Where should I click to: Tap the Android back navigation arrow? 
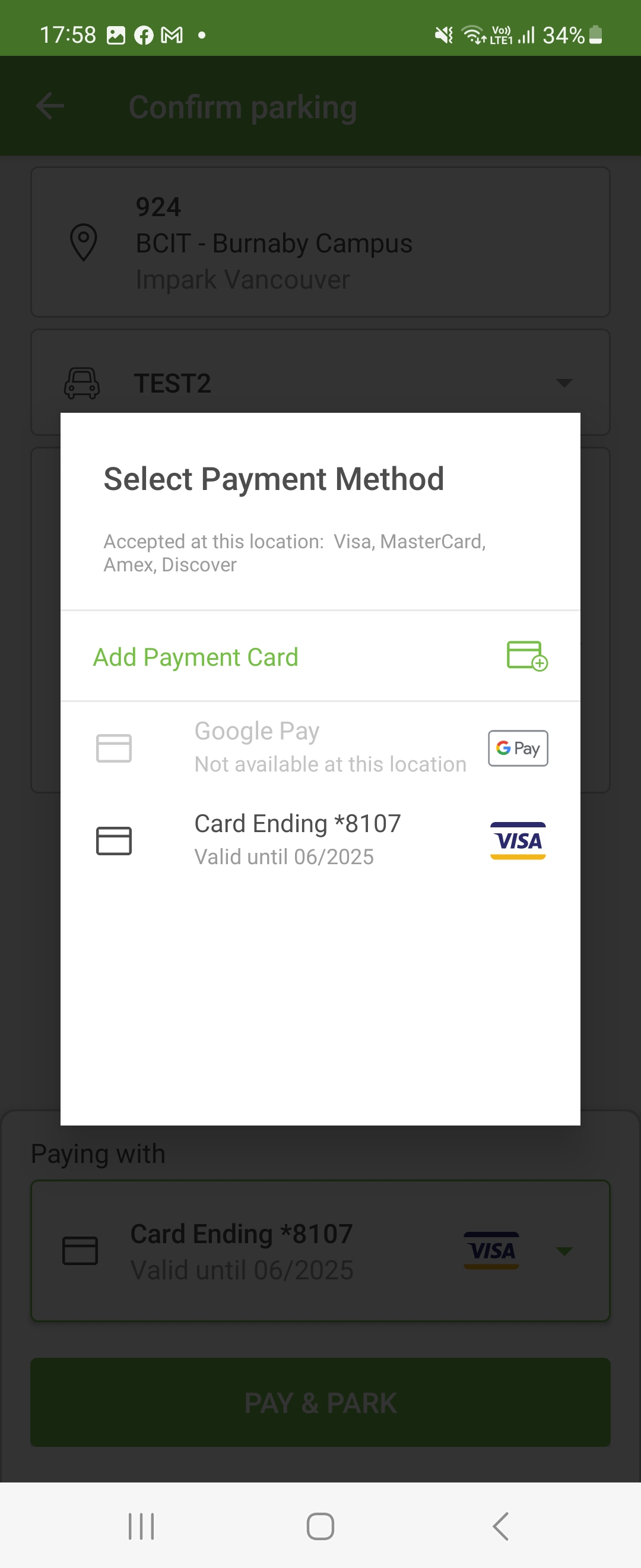coord(499,1525)
